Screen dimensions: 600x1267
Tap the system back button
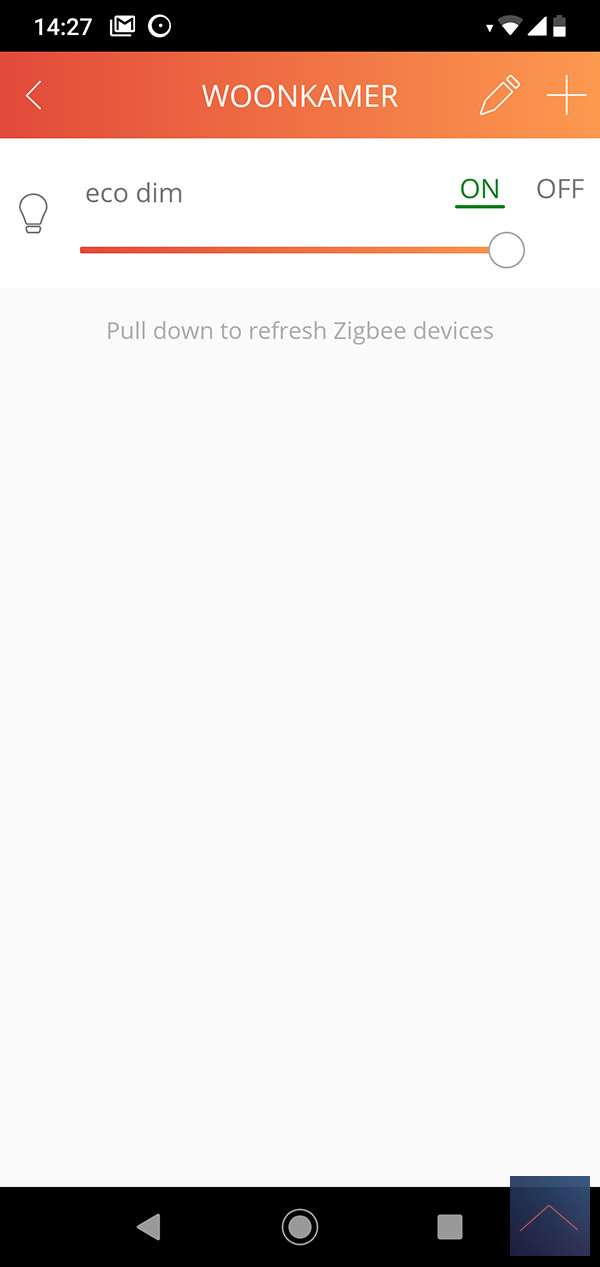point(149,1226)
